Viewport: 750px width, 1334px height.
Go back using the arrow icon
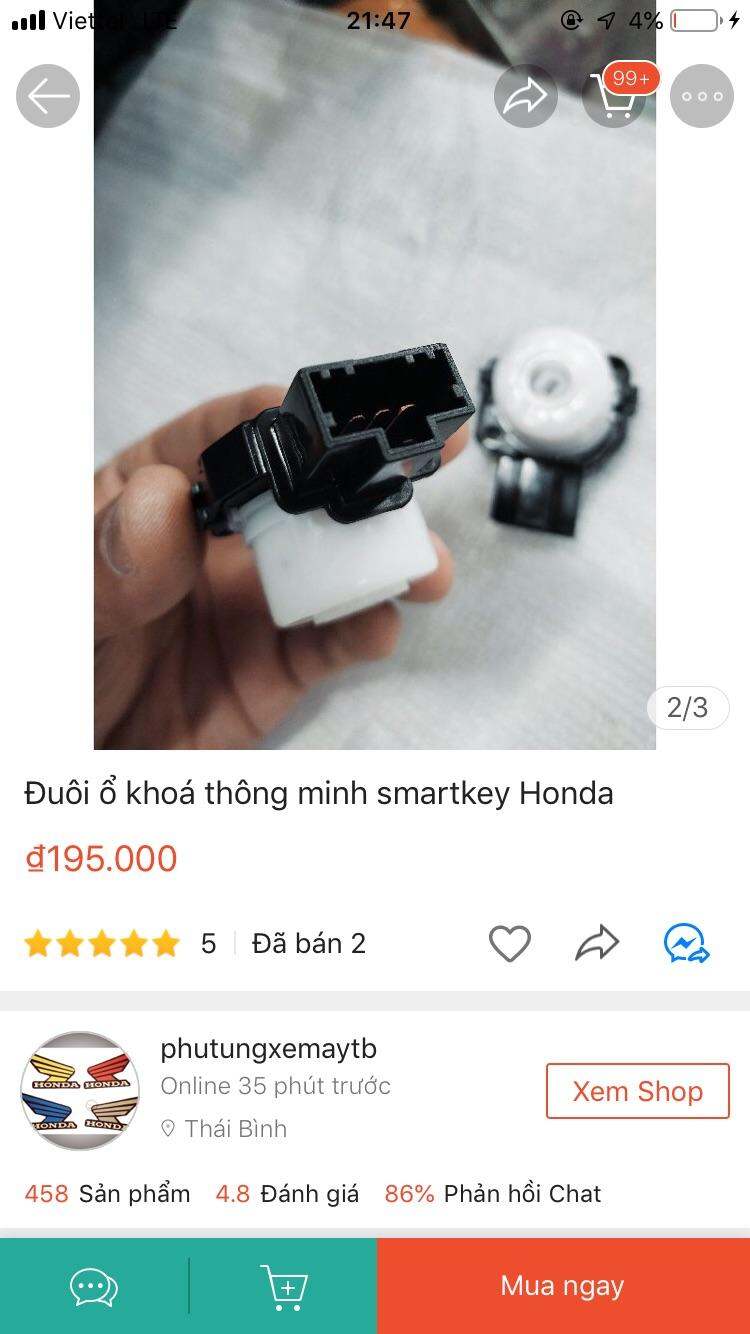pyautogui.click(x=48, y=96)
